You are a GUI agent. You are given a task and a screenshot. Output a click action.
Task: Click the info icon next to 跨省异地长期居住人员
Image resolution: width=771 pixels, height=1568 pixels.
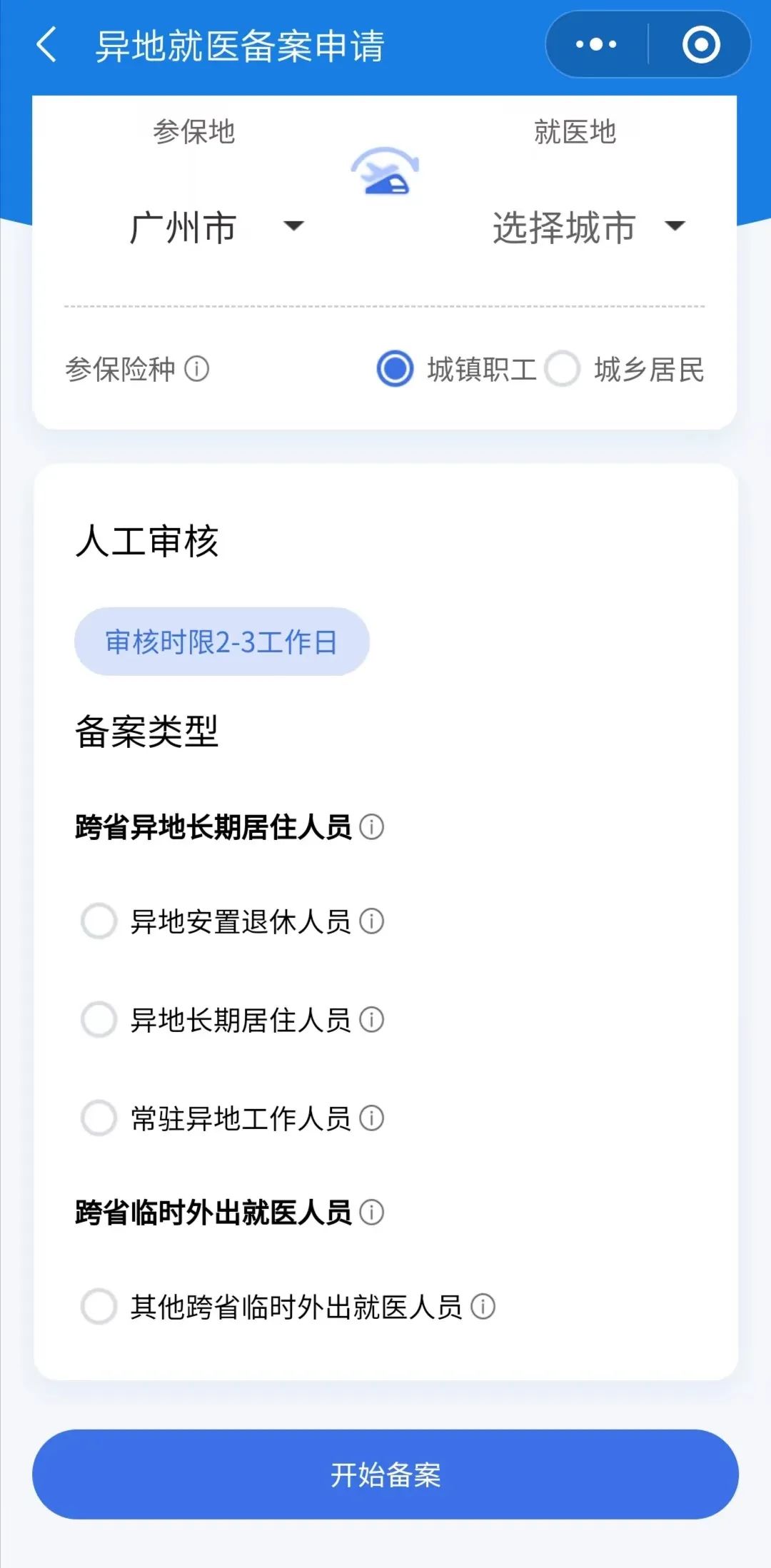(371, 829)
